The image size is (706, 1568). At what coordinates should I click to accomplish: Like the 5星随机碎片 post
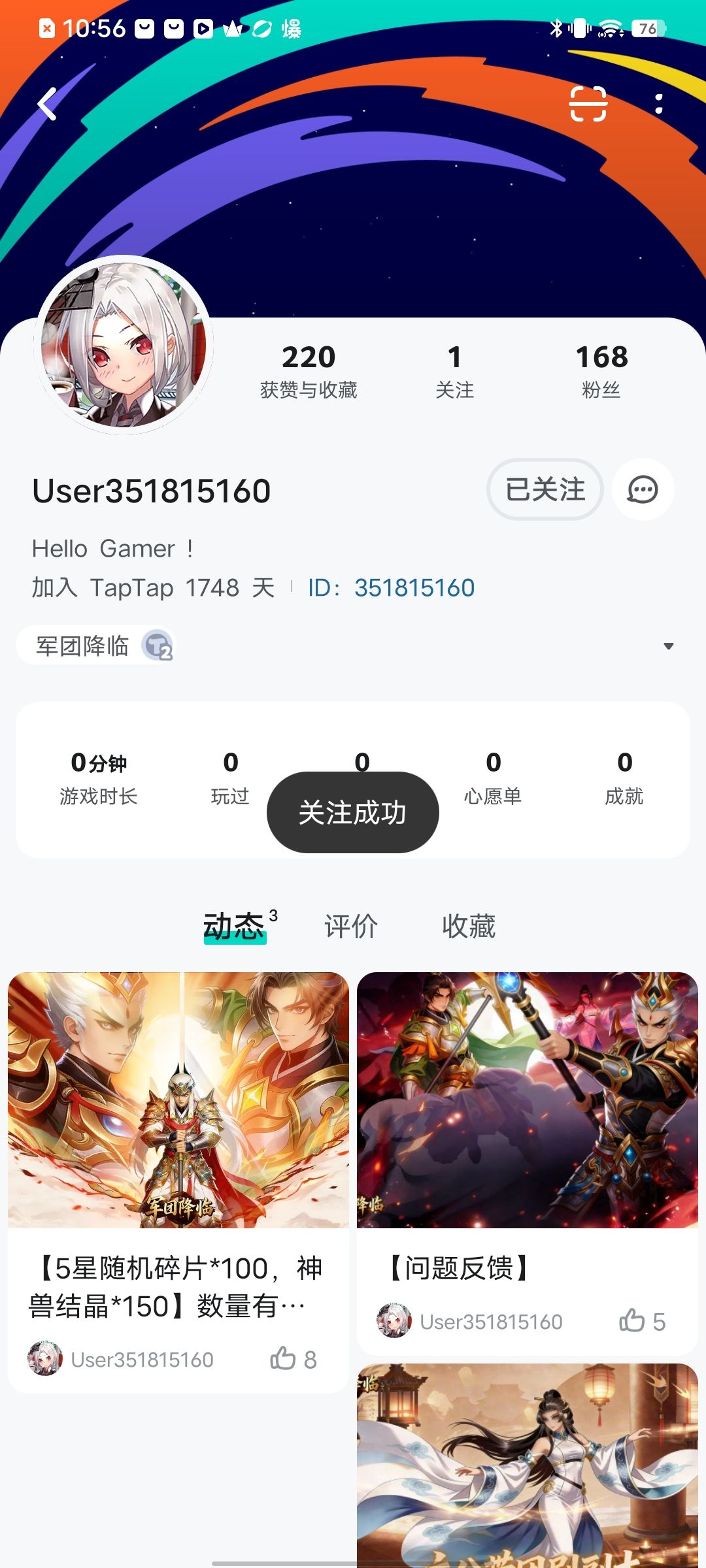294,1359
